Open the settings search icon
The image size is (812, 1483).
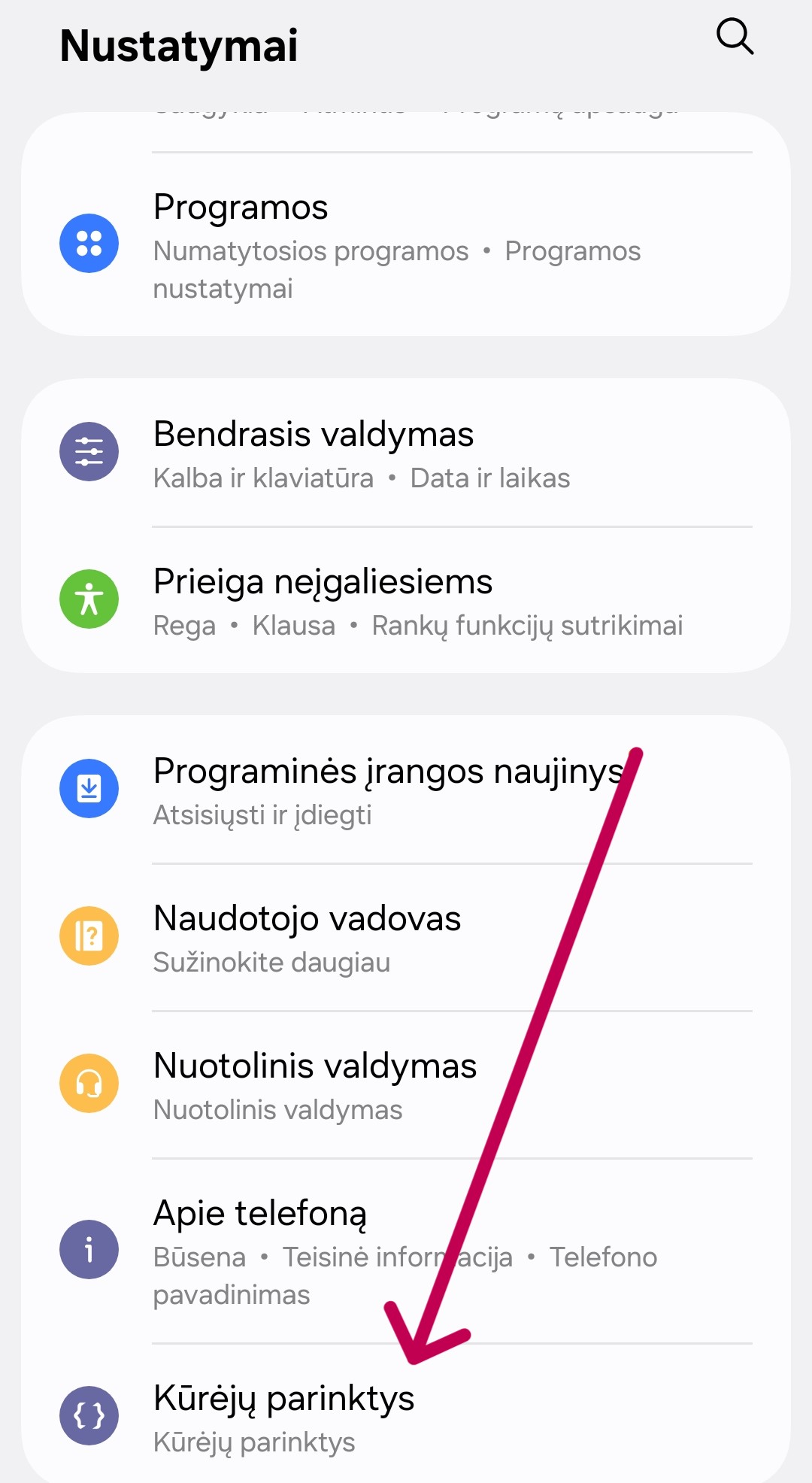point(734,37)
